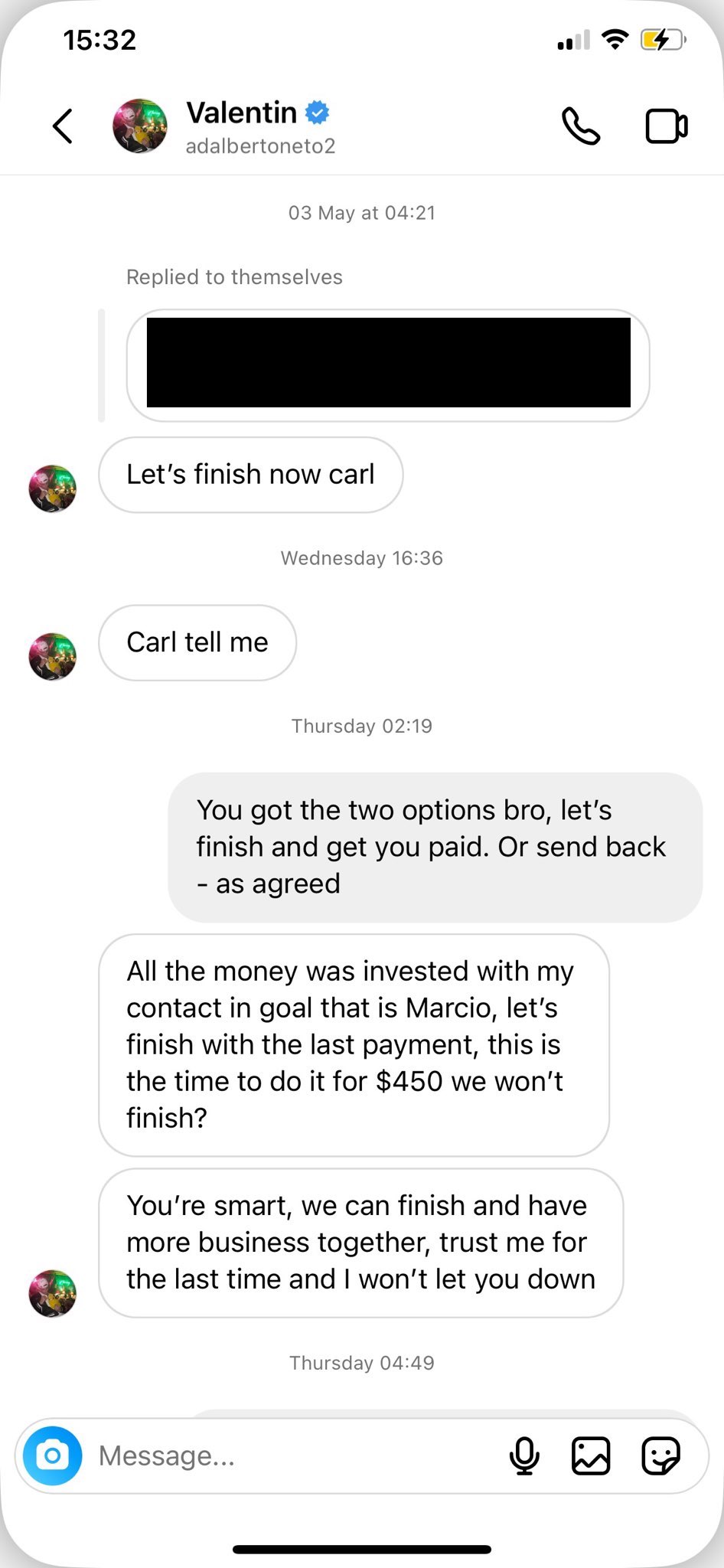Start a voice call with Valentin

(x=581, y=126)
